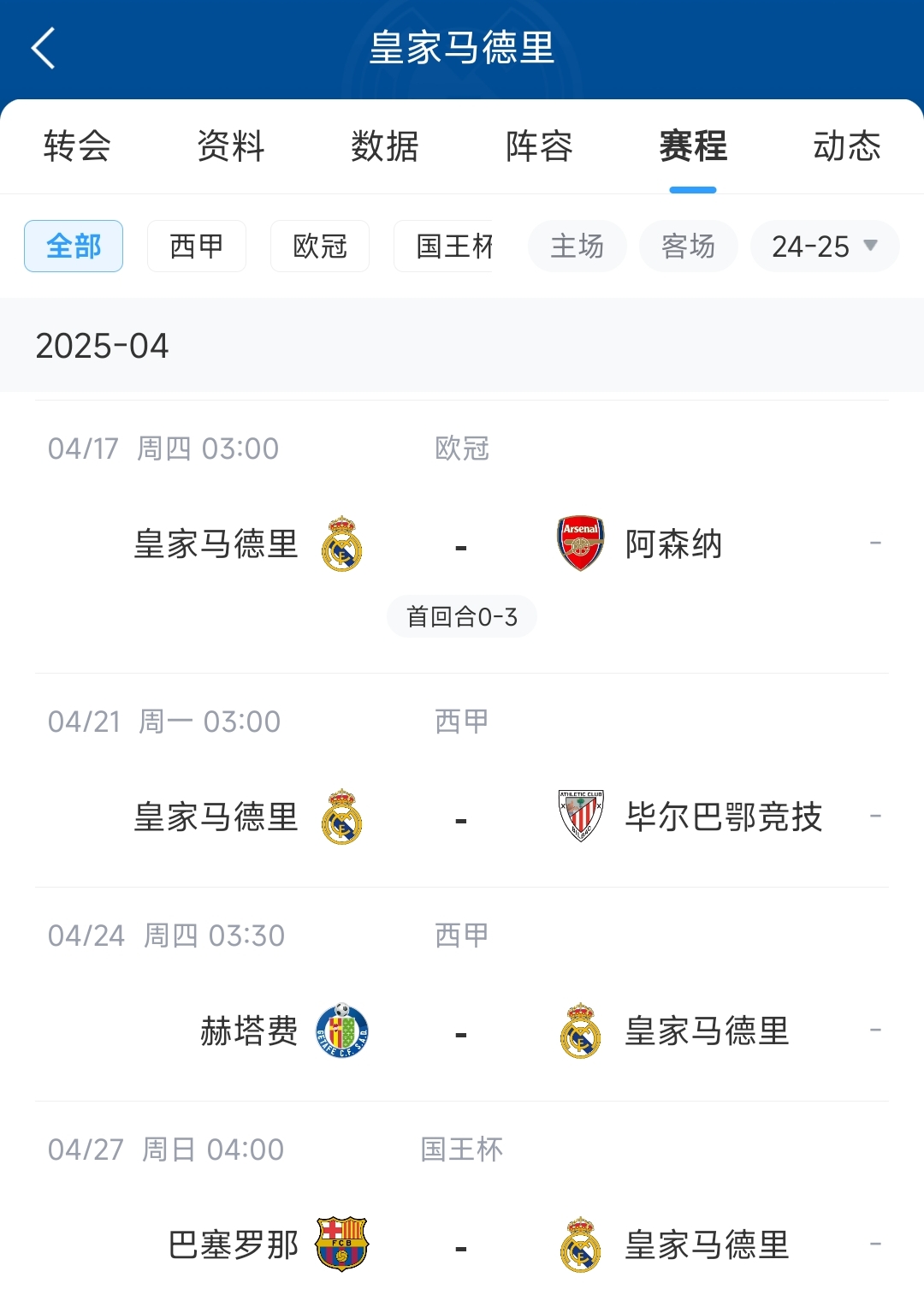Expand the 24-25 season dropdown
Screen dimensions: 924x1301
point(825,247)
